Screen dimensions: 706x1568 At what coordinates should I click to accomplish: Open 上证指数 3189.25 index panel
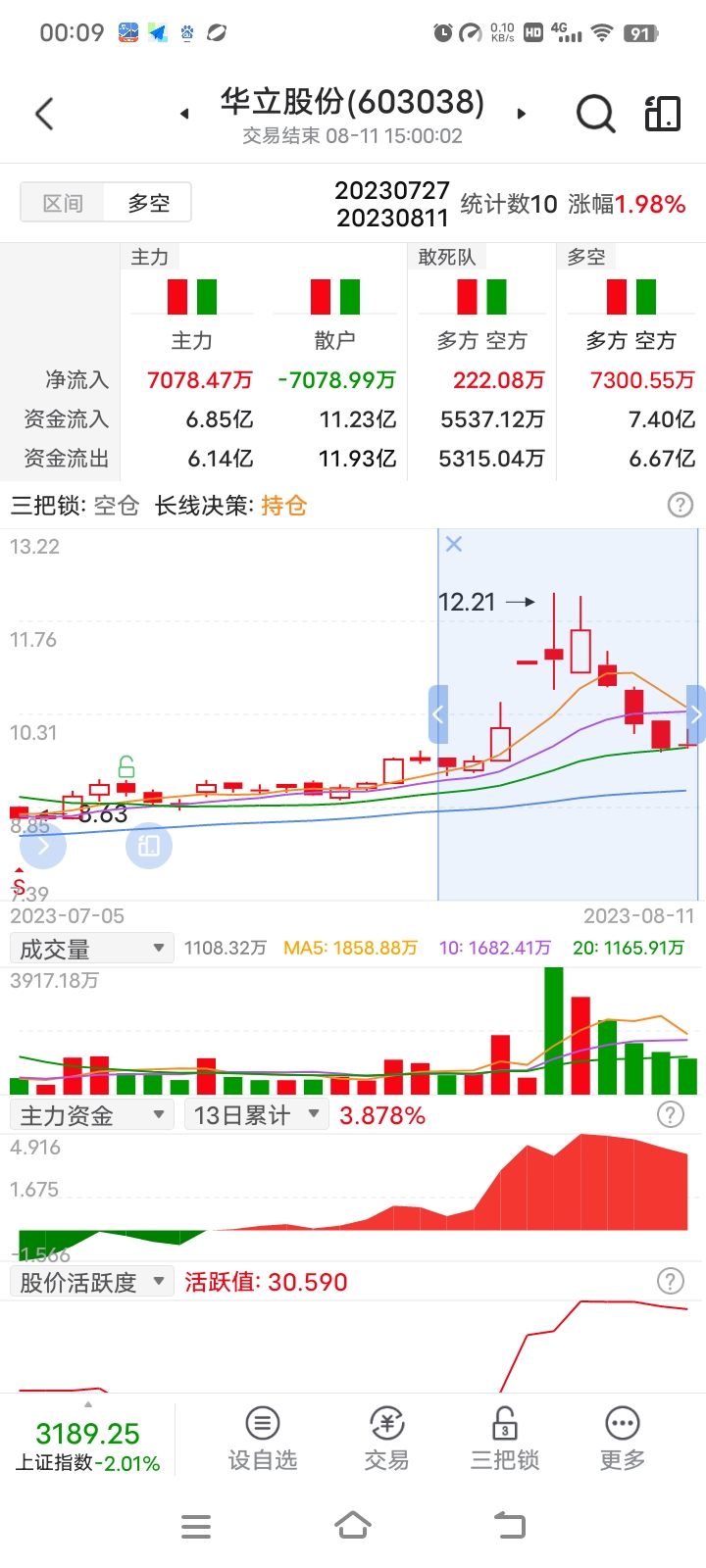87,1446
